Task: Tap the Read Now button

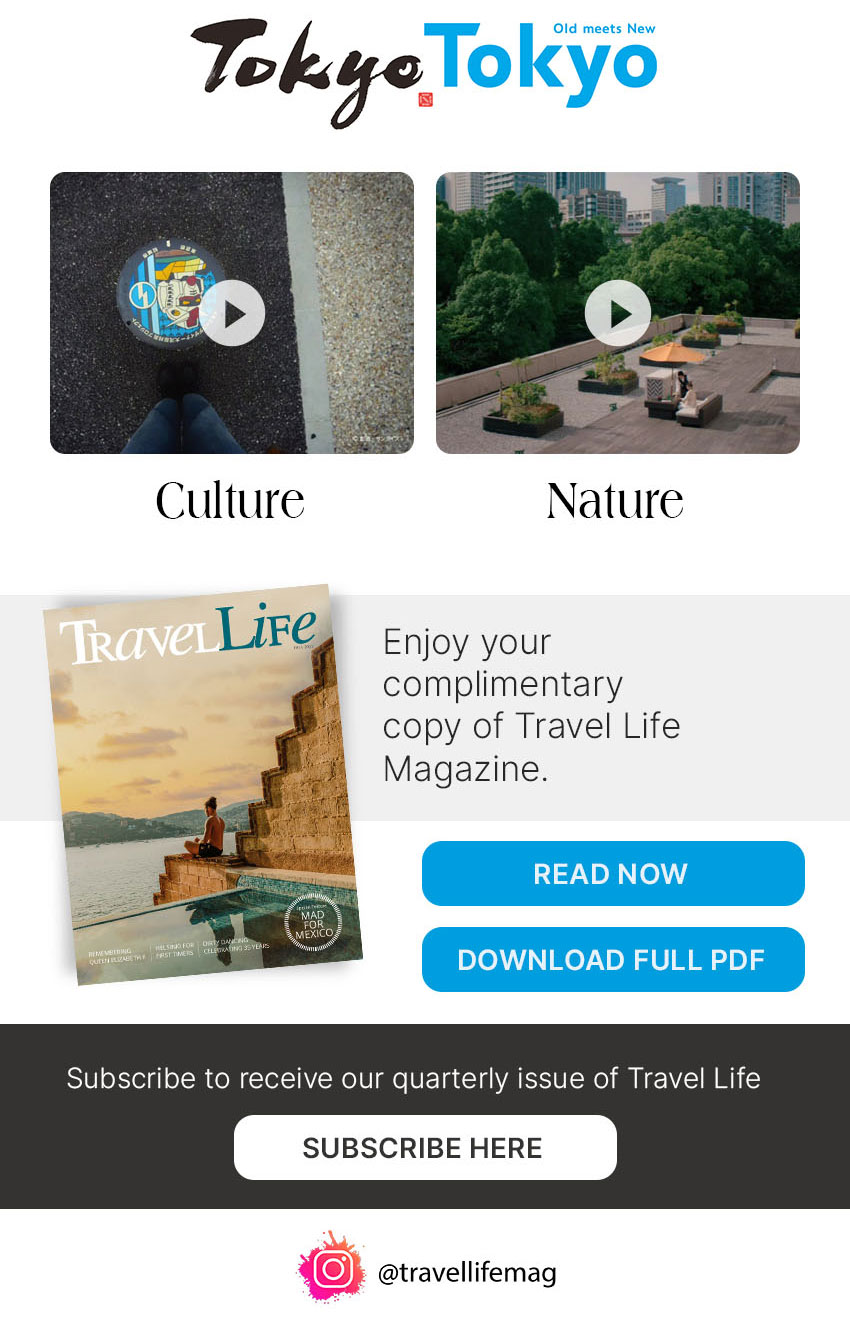Action: (612, 874)
